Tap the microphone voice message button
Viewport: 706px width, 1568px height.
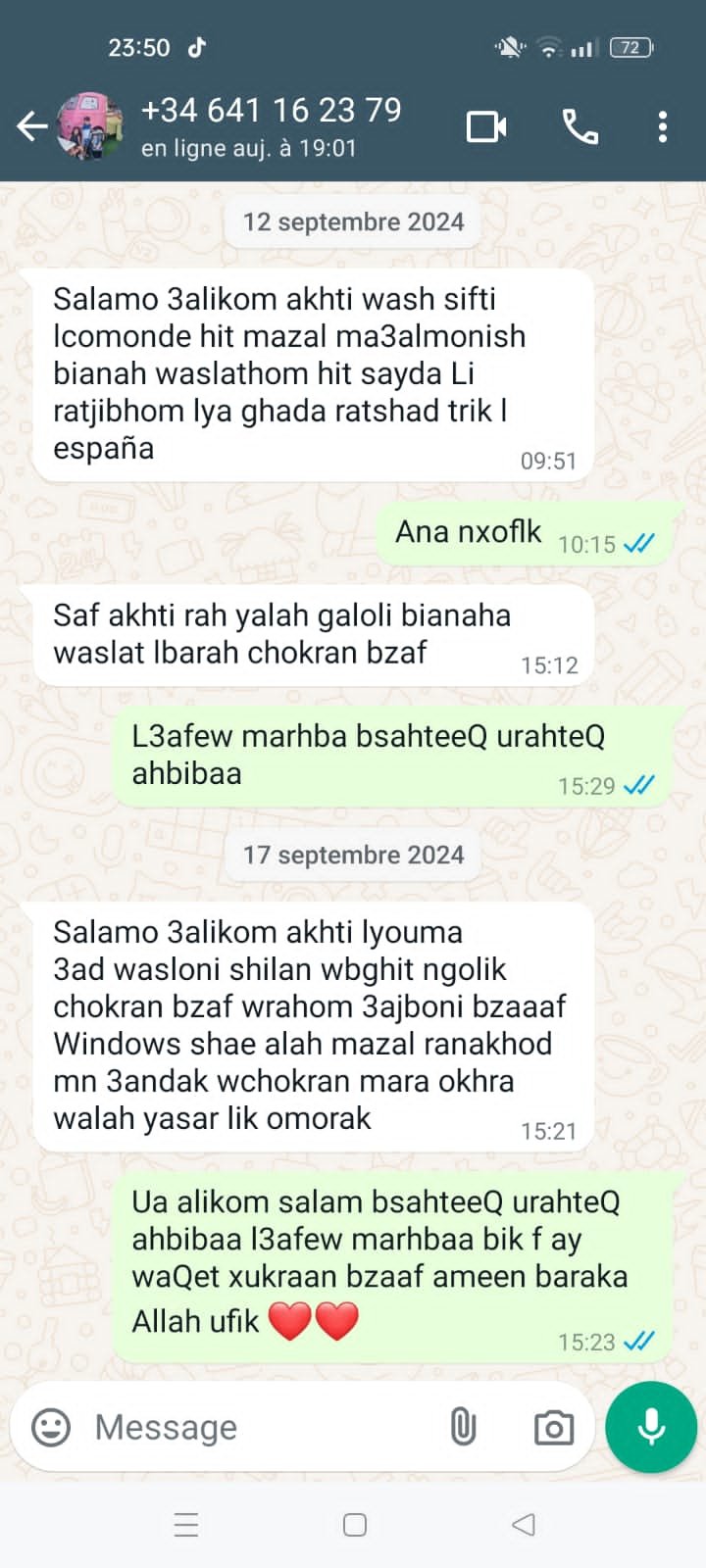point(651,1427)
